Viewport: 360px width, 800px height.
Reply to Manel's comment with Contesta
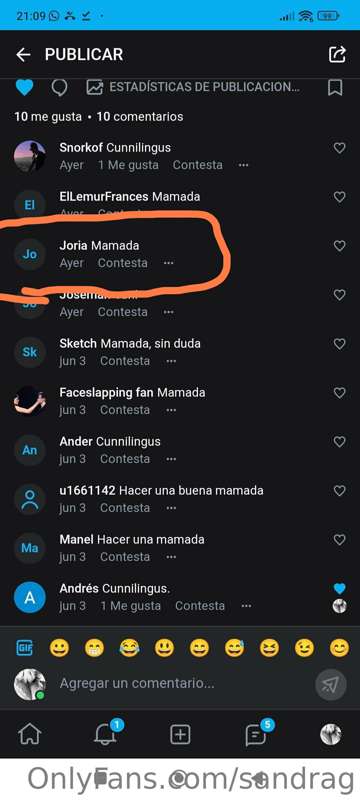coord(125,557)
